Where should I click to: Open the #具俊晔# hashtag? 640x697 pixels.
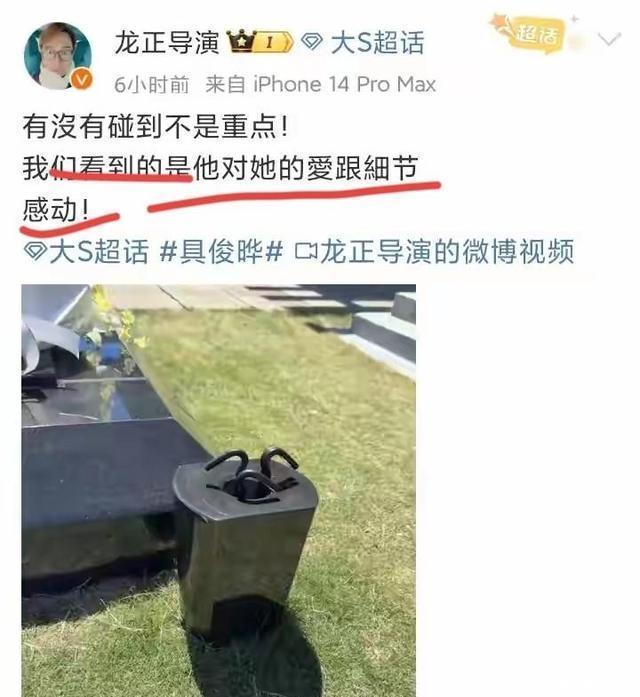(x=222, y=251)
